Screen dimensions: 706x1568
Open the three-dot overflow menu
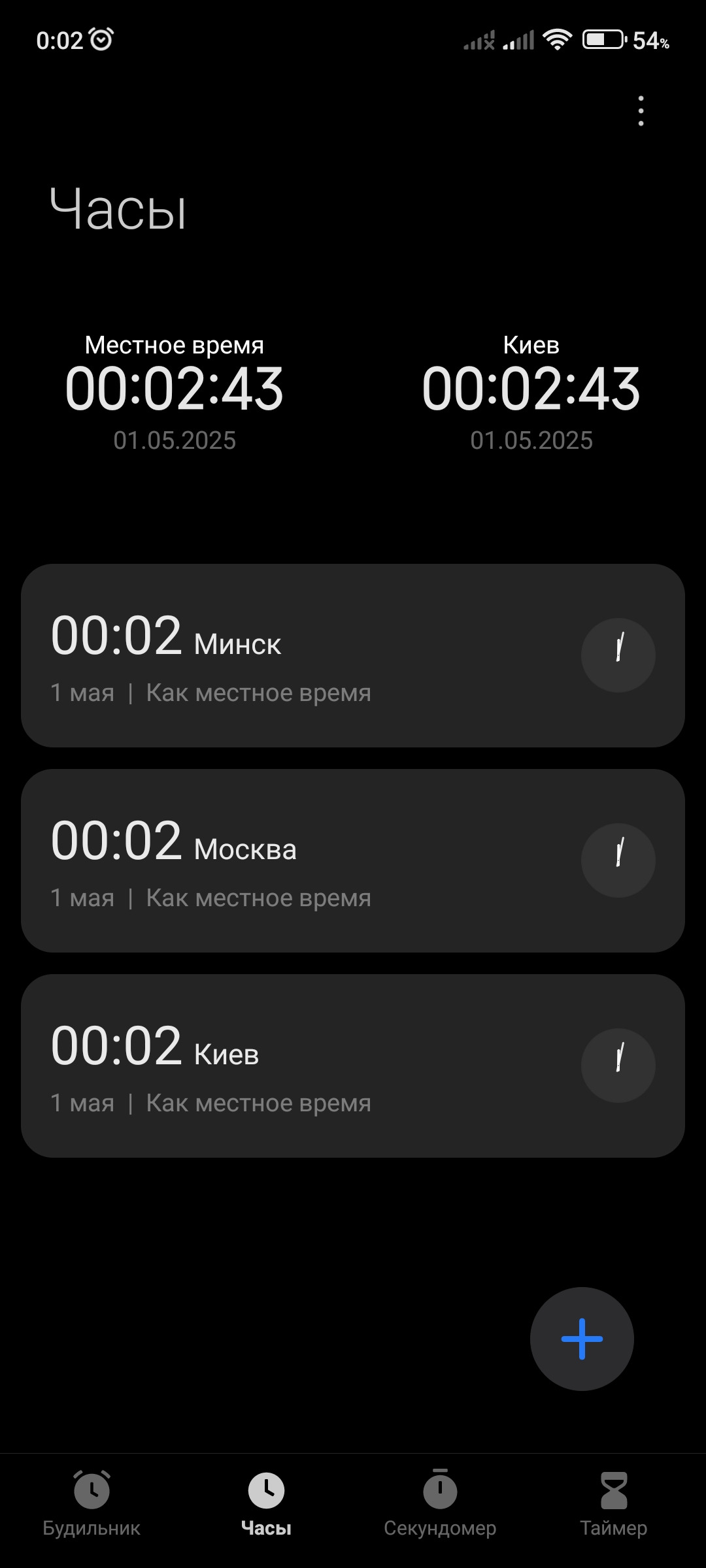(x=641, y=110)
